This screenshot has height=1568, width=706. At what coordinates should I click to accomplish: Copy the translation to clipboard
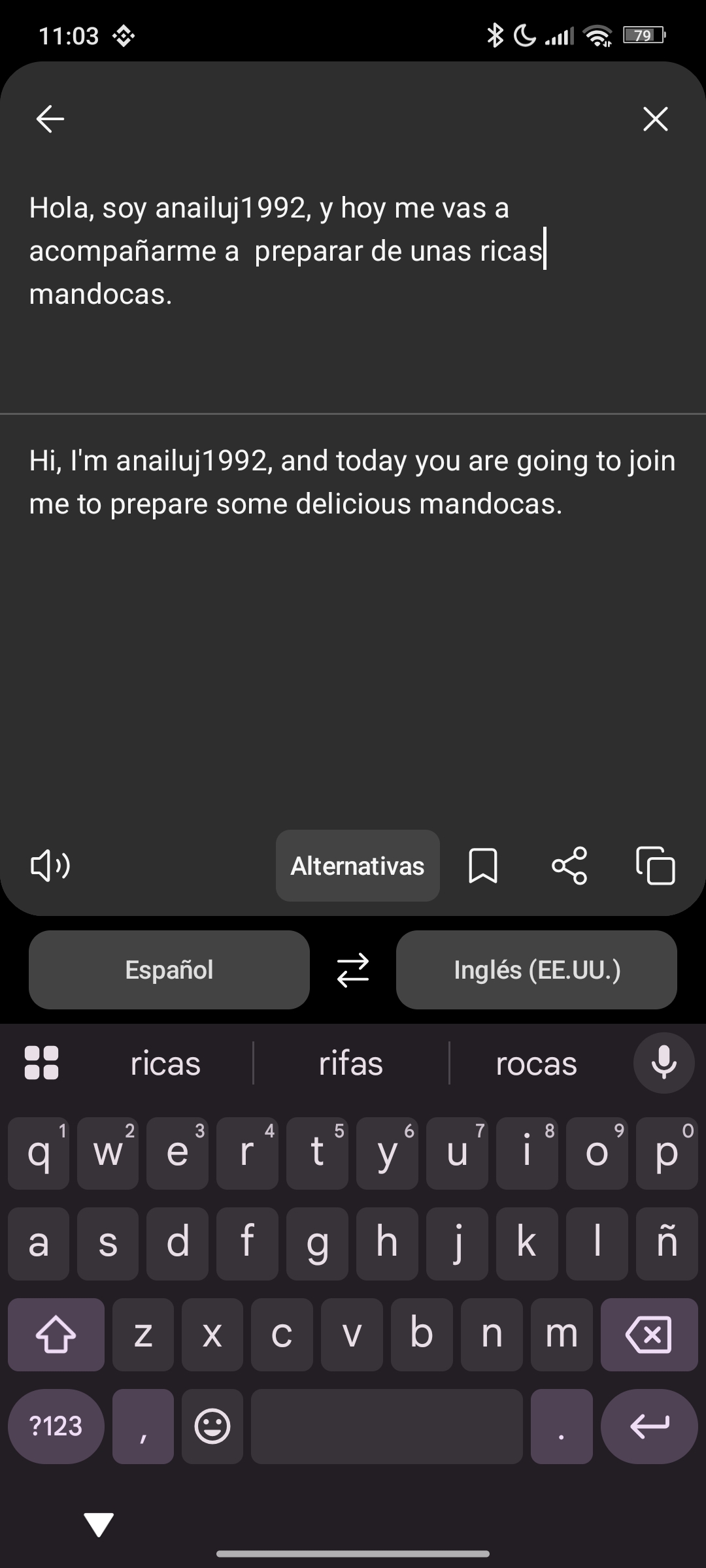[656, 866]
